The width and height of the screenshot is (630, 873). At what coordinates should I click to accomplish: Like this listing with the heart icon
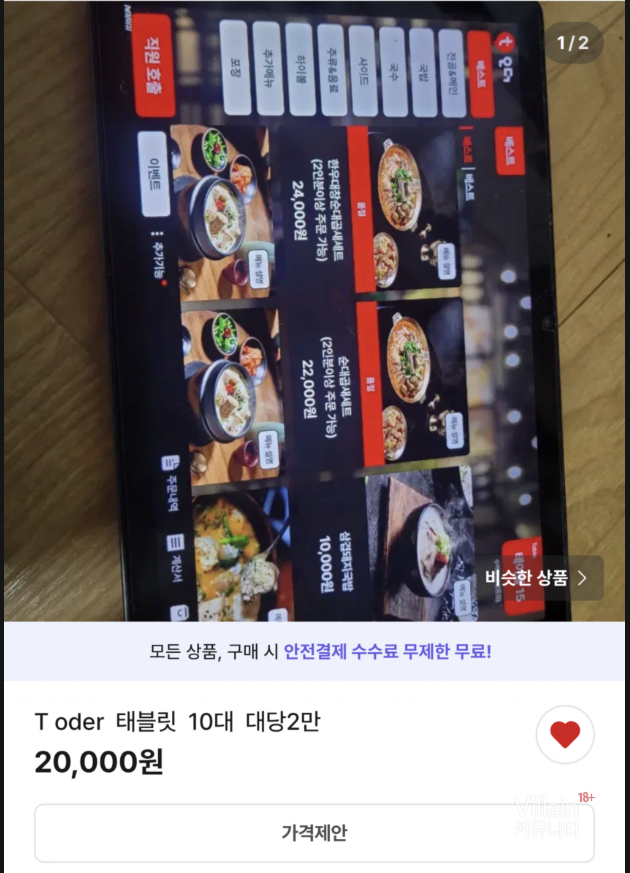point(565,735)
